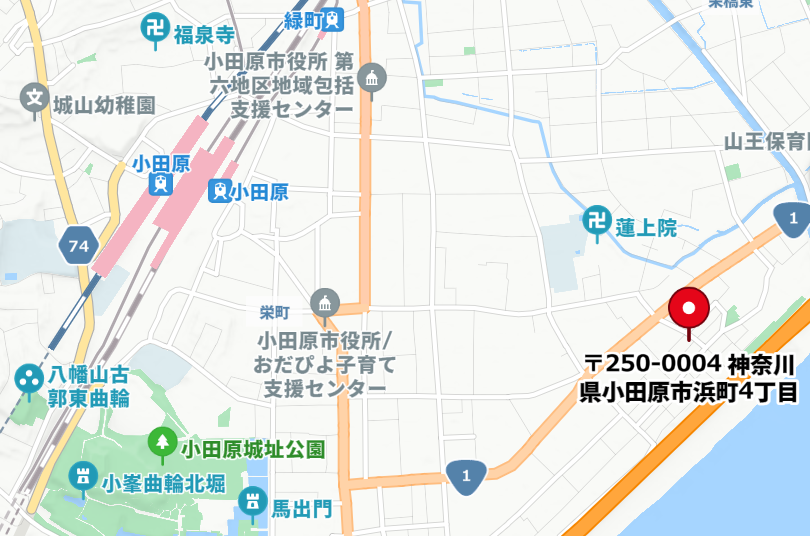The height and width of the screenshot is (536, 810).
Task: Open 城山幼稚園 school marker
Action: [x=36, y=99]
